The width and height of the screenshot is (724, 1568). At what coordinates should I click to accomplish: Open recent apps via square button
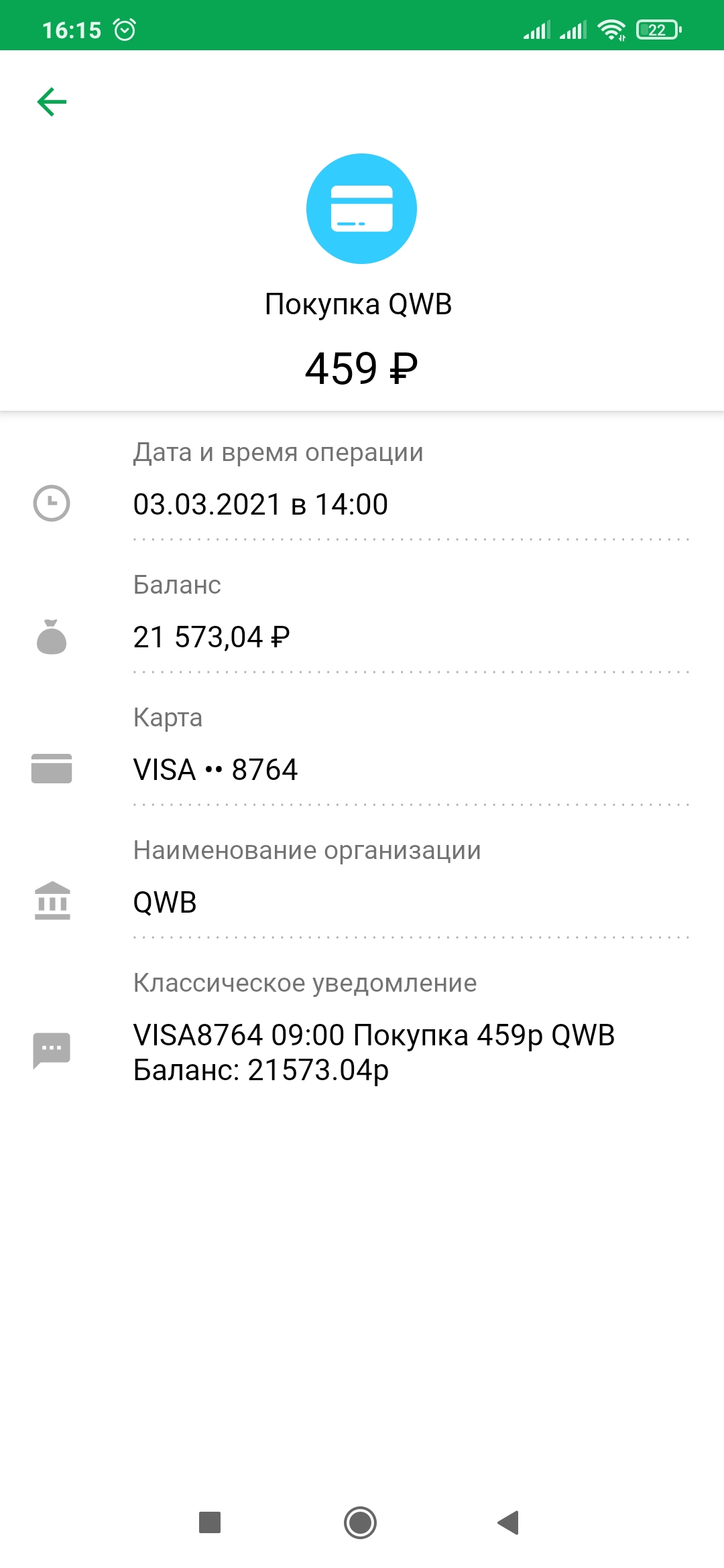coord(210,1522)
